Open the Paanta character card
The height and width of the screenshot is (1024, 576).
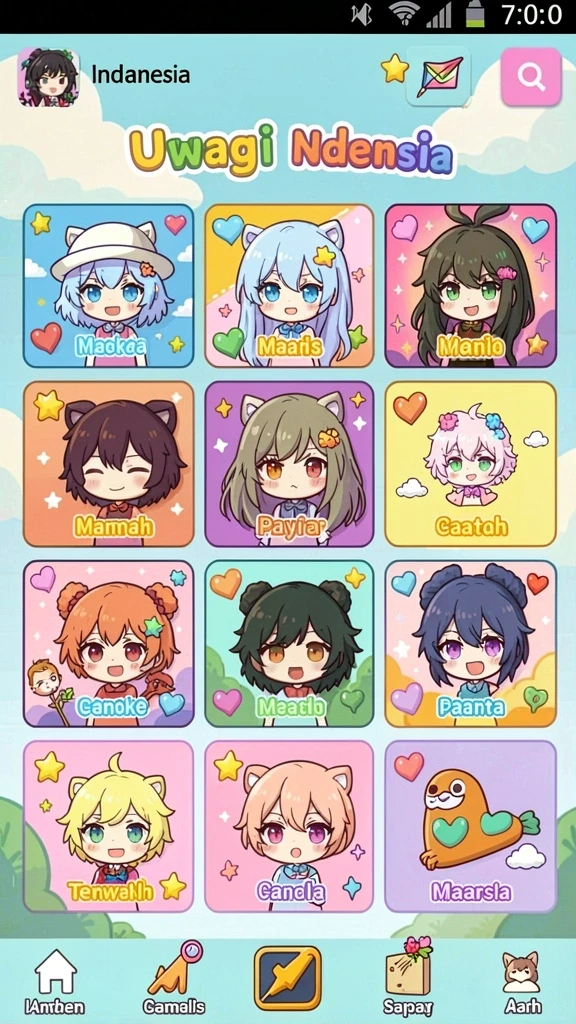tap(470, 644)
